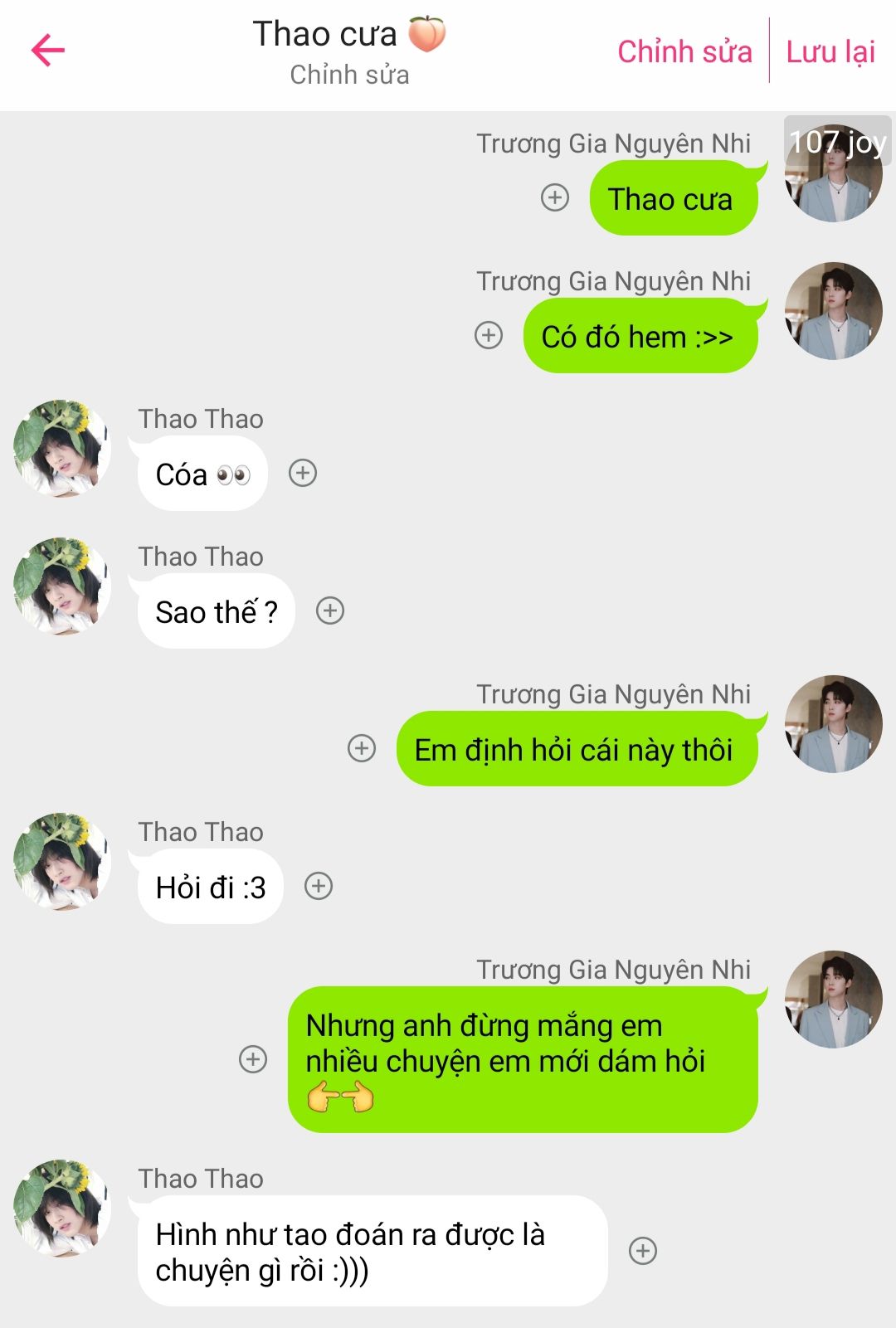This screenshot has width=896, height=1328.
Task: Tap the plus icon beside "Có đó hem :>>"
Action: point(489,335)
